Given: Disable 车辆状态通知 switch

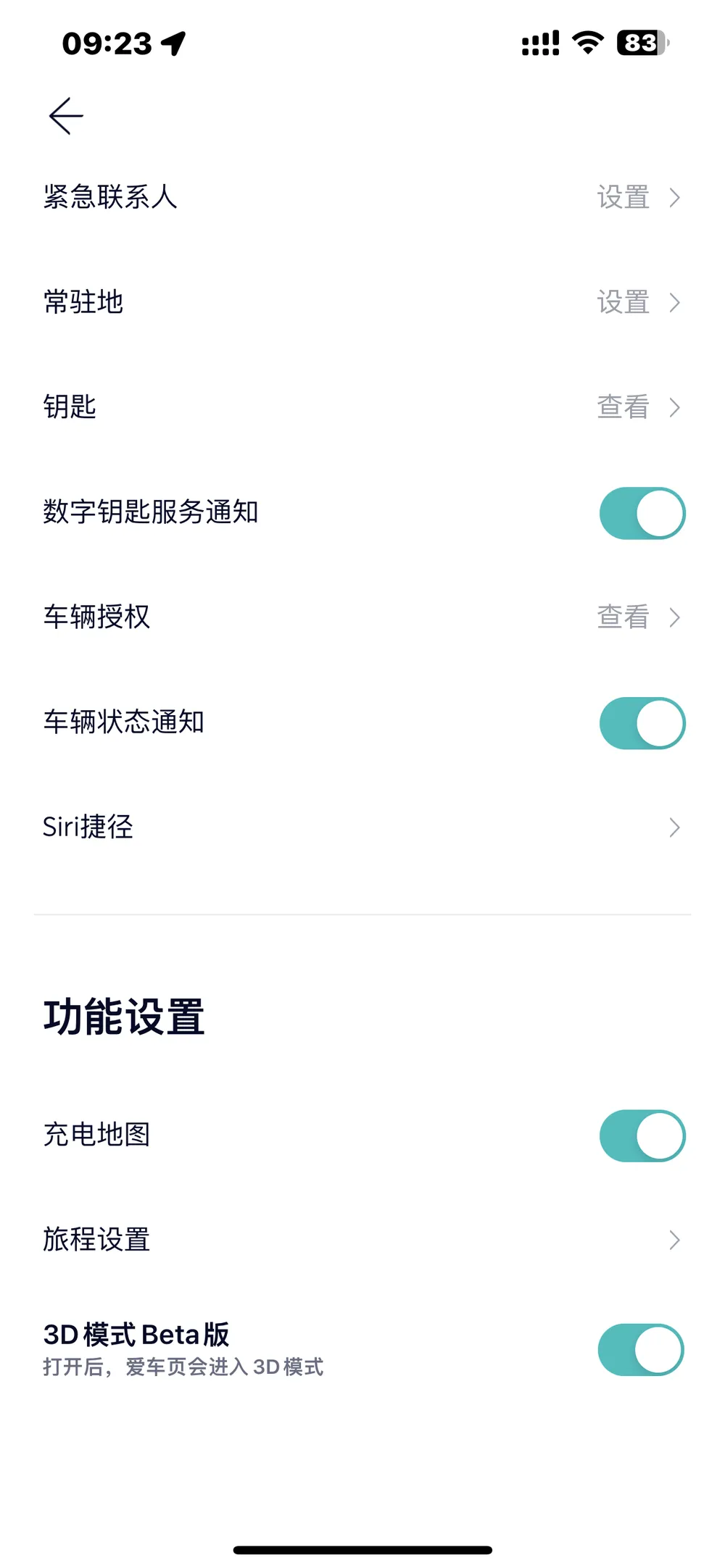Looking at the screenshot, I should pos(642,723).
